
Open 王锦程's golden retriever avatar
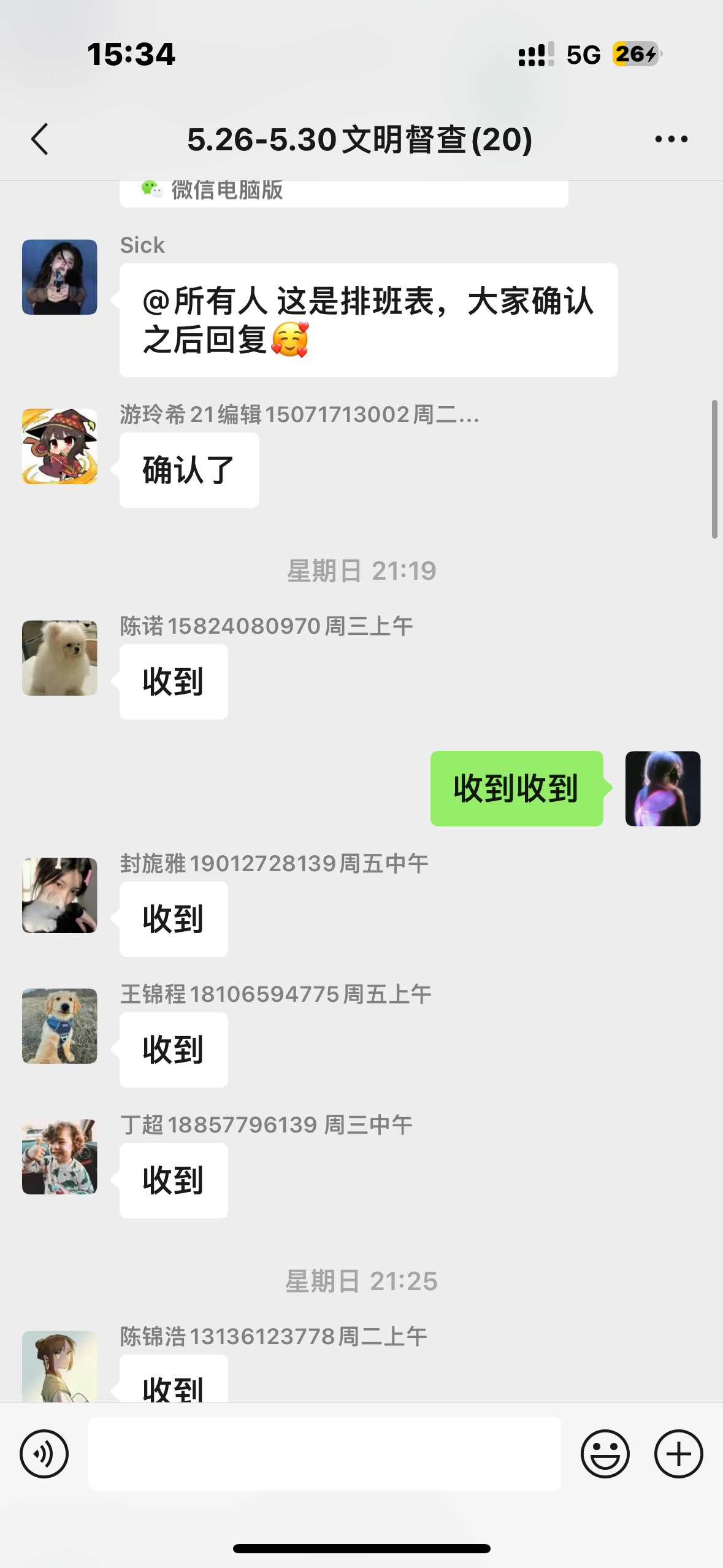tap(59, 1026)
